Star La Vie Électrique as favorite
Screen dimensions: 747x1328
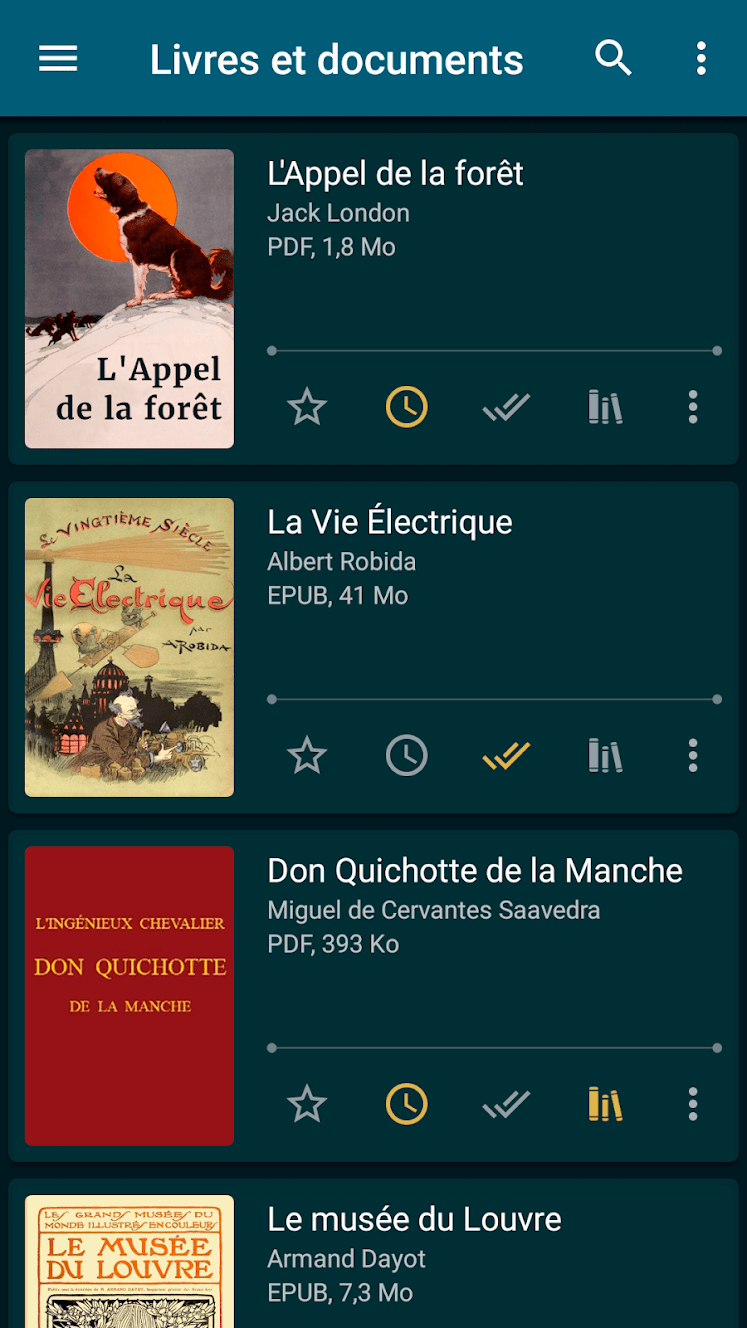(x=307, y=756)
